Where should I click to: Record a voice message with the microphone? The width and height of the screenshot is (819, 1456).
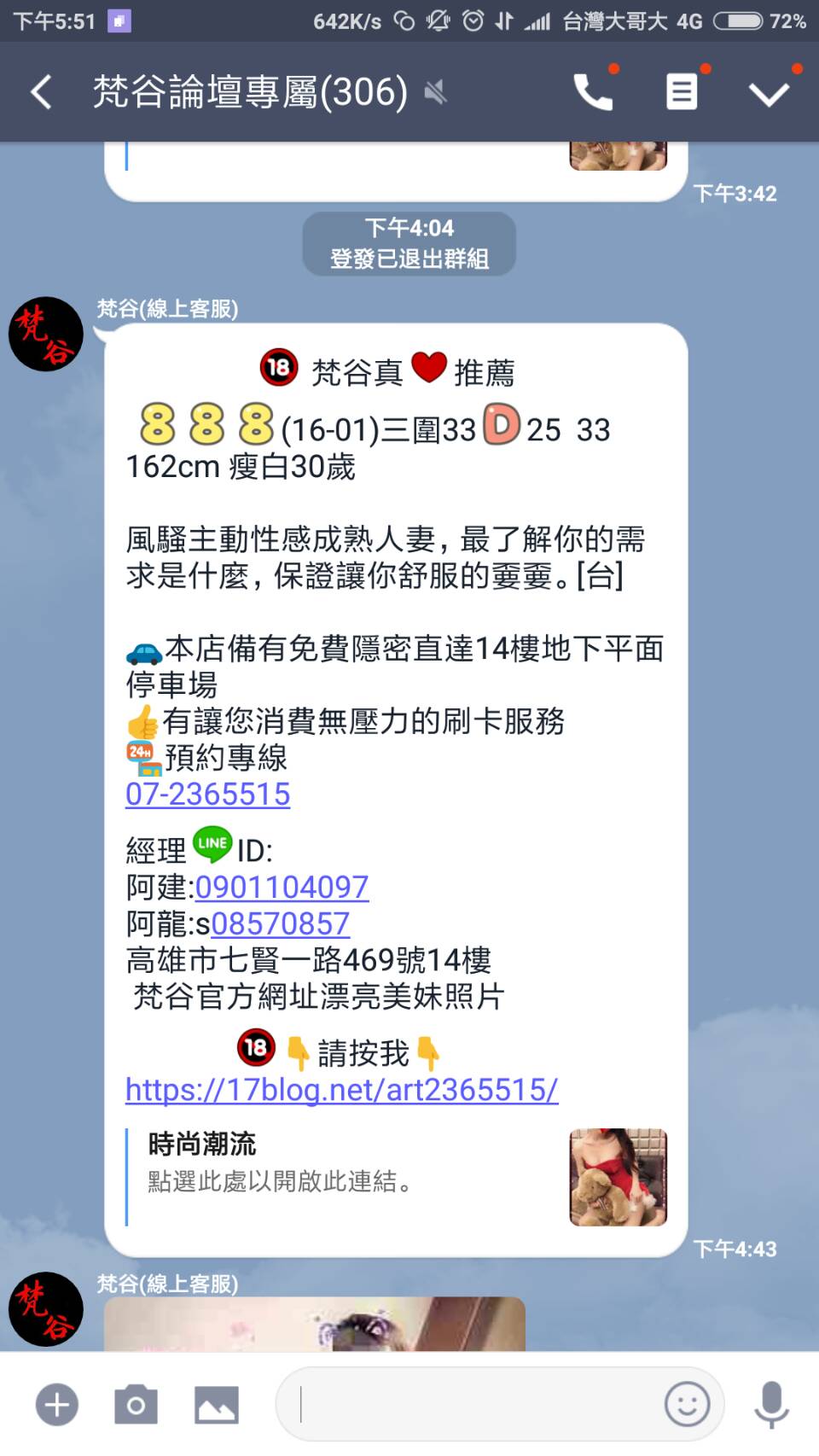(x=771, y=1405)
